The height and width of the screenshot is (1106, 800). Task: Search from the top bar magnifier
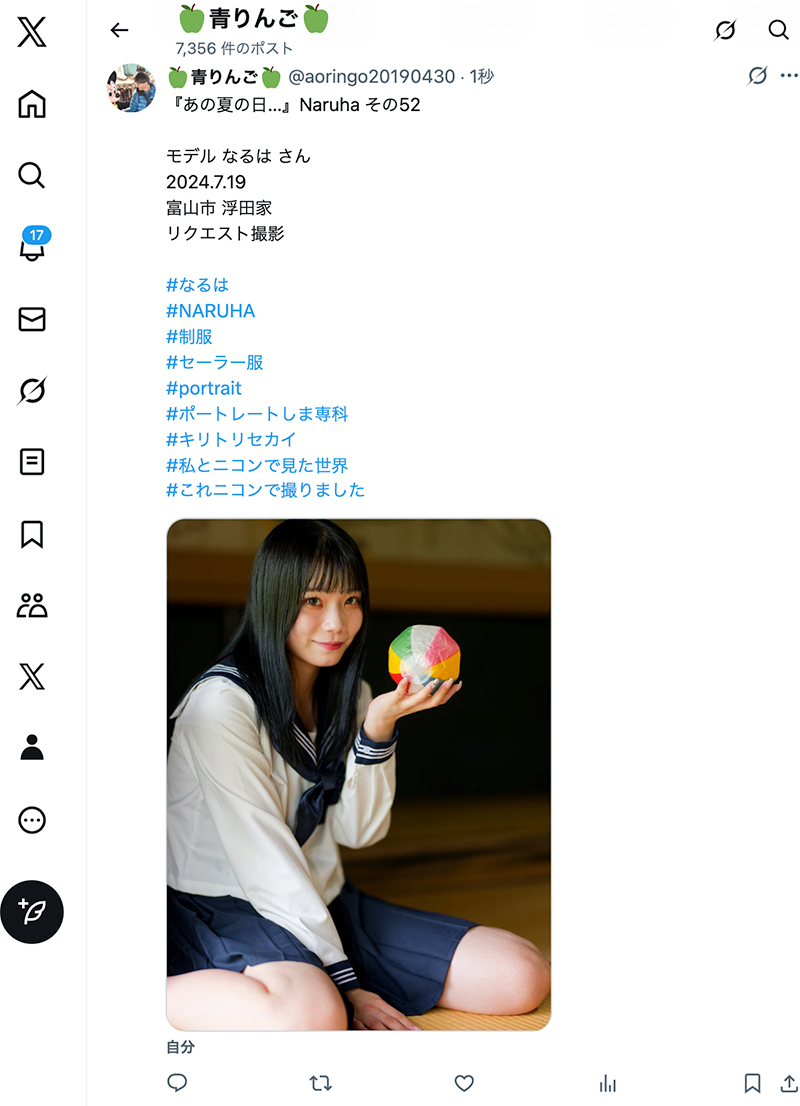(x=779, y=30)
